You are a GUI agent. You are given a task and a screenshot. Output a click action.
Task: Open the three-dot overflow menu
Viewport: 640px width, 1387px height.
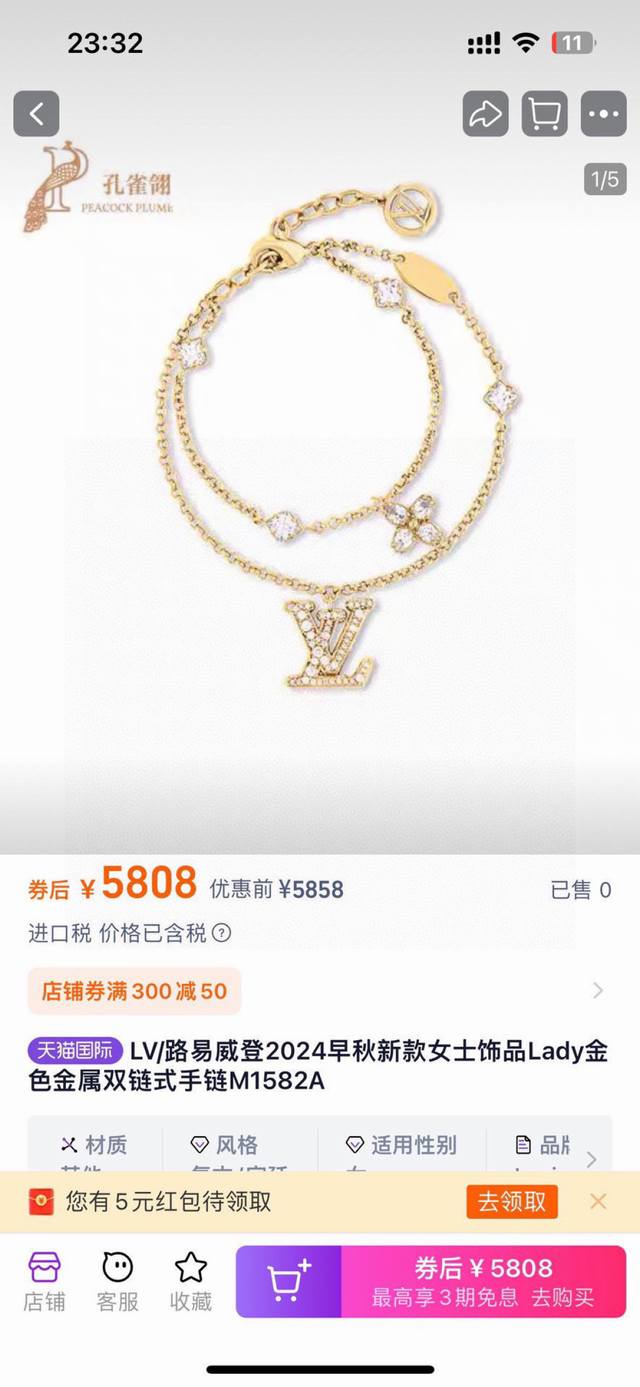(603, 114)
